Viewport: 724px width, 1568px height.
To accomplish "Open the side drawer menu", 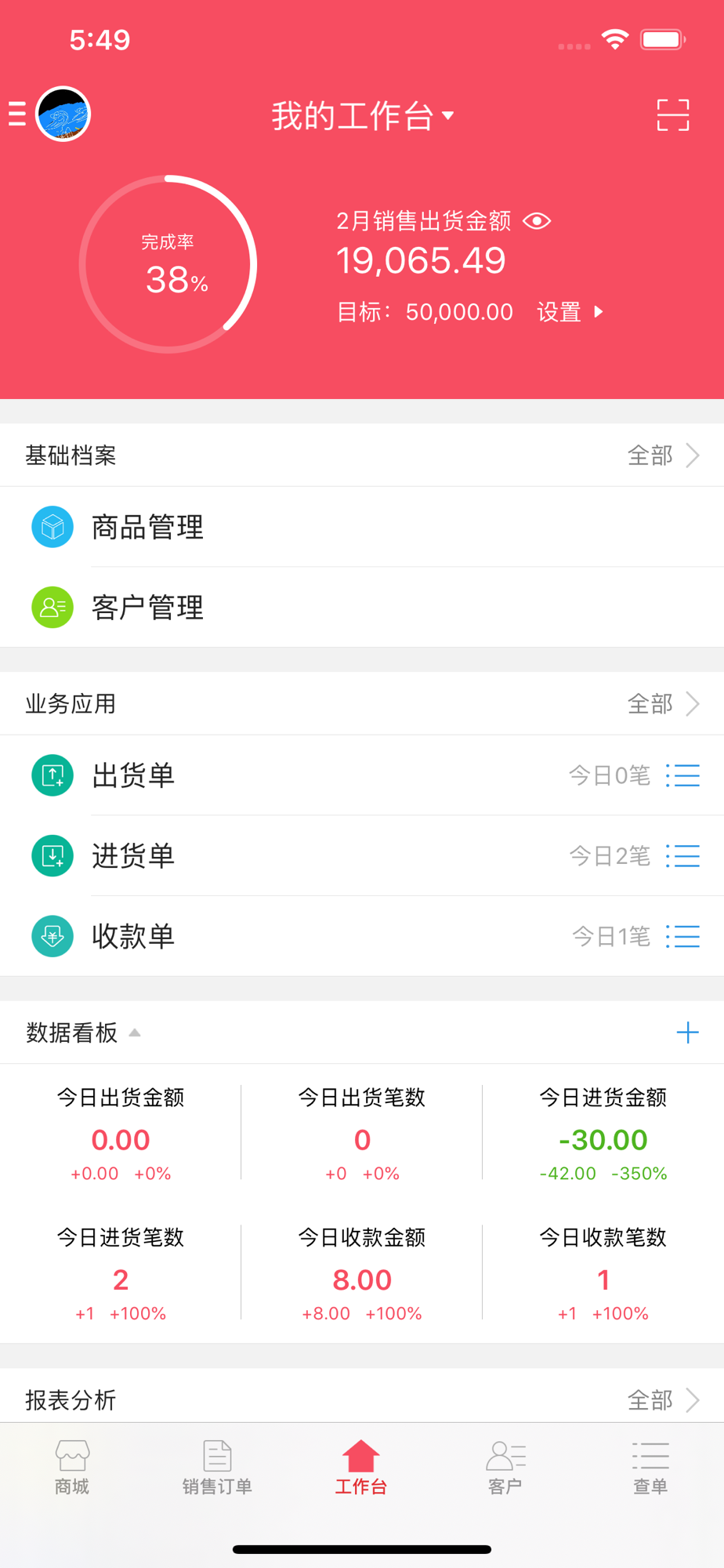I will (x=17, y=114).
